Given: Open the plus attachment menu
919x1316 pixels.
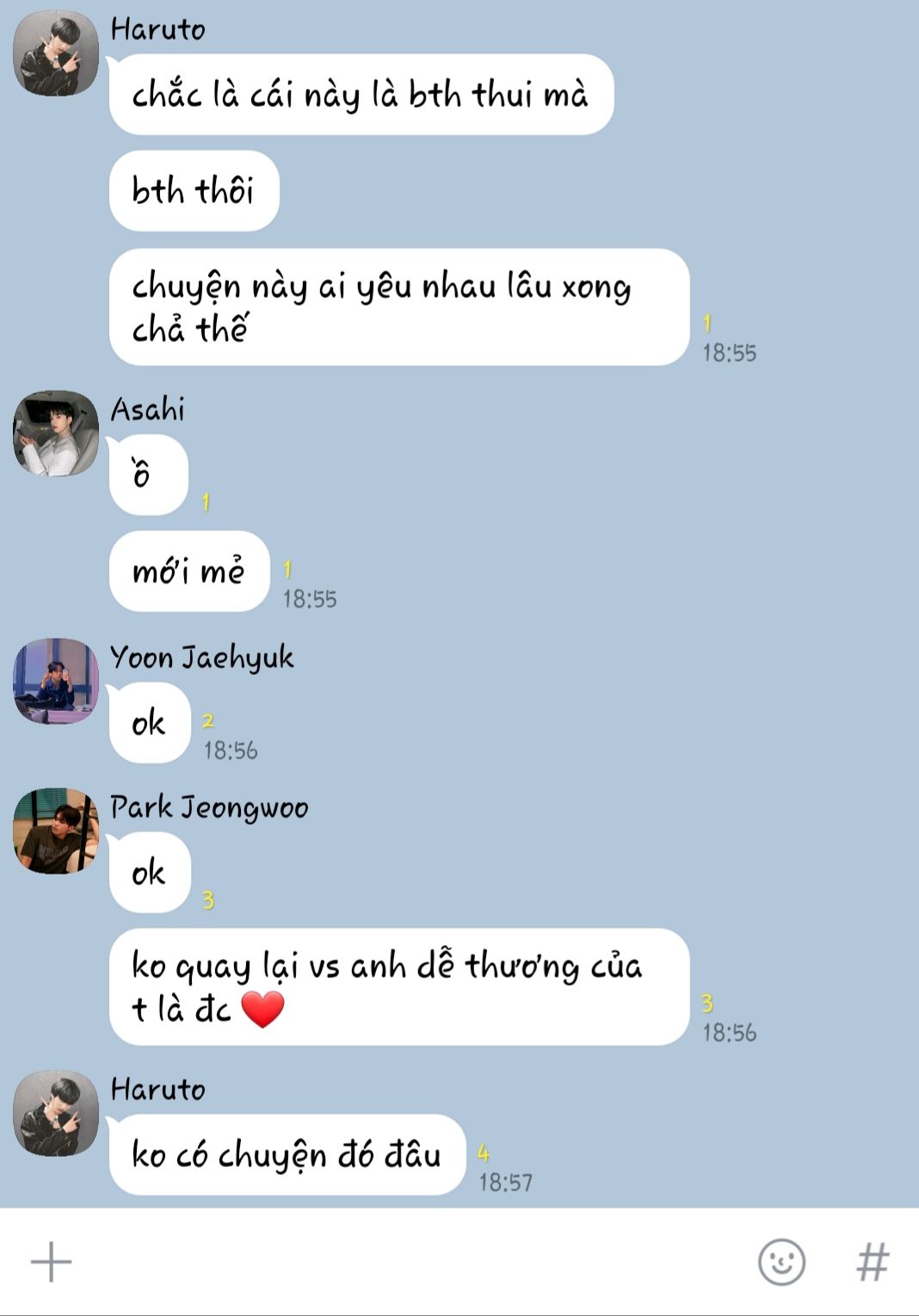Looking at the screenshot, I should [x=52, y=1262].
